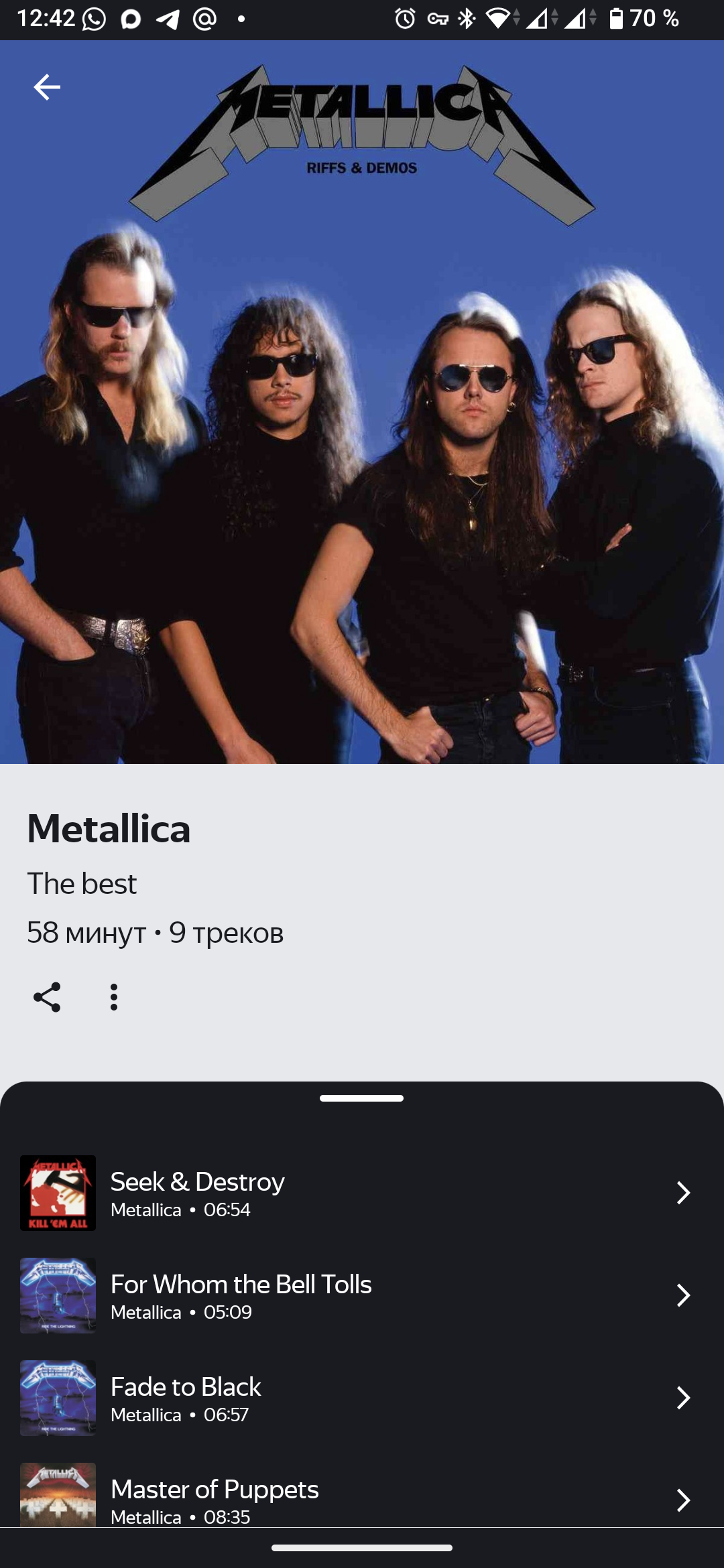Image resolution: width=724 pixels, height=1568 pixels.
Task: Select For Whom the Bell Tolls
Action: point(362,1295)
